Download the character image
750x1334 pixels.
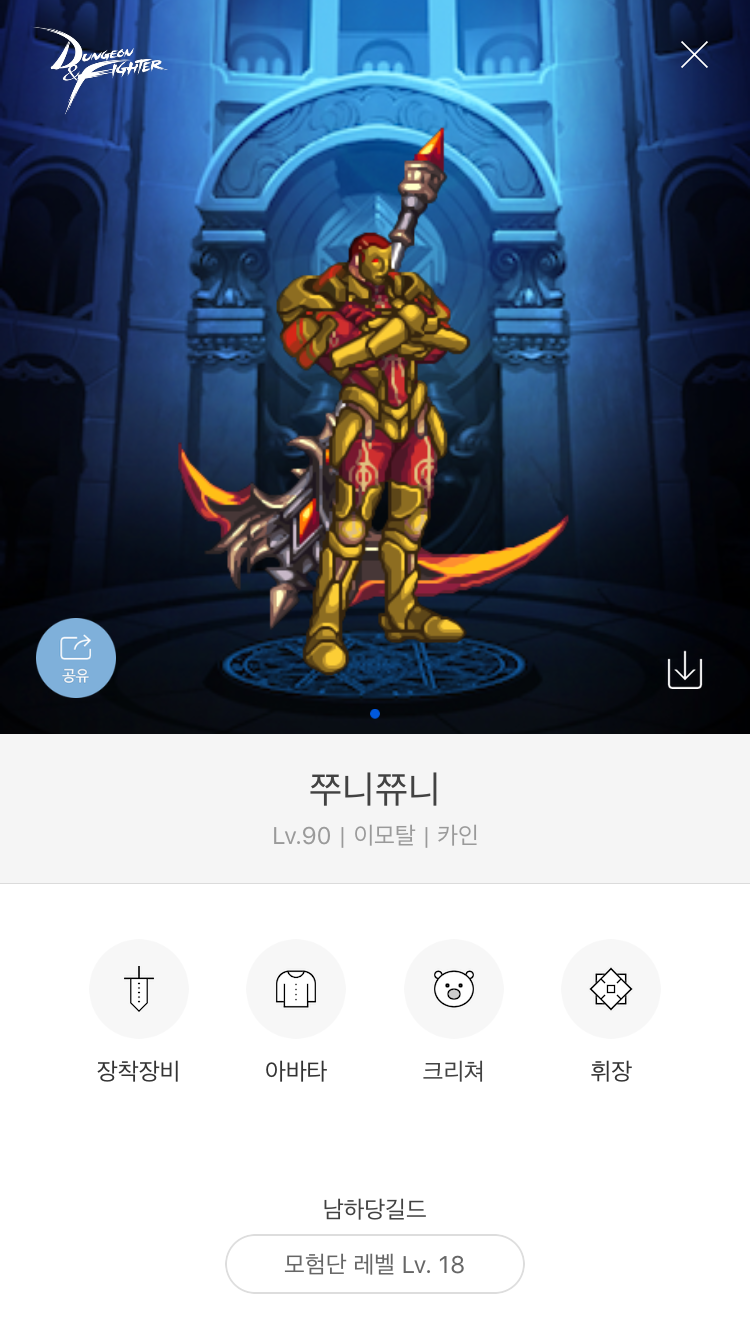point(685,670)
